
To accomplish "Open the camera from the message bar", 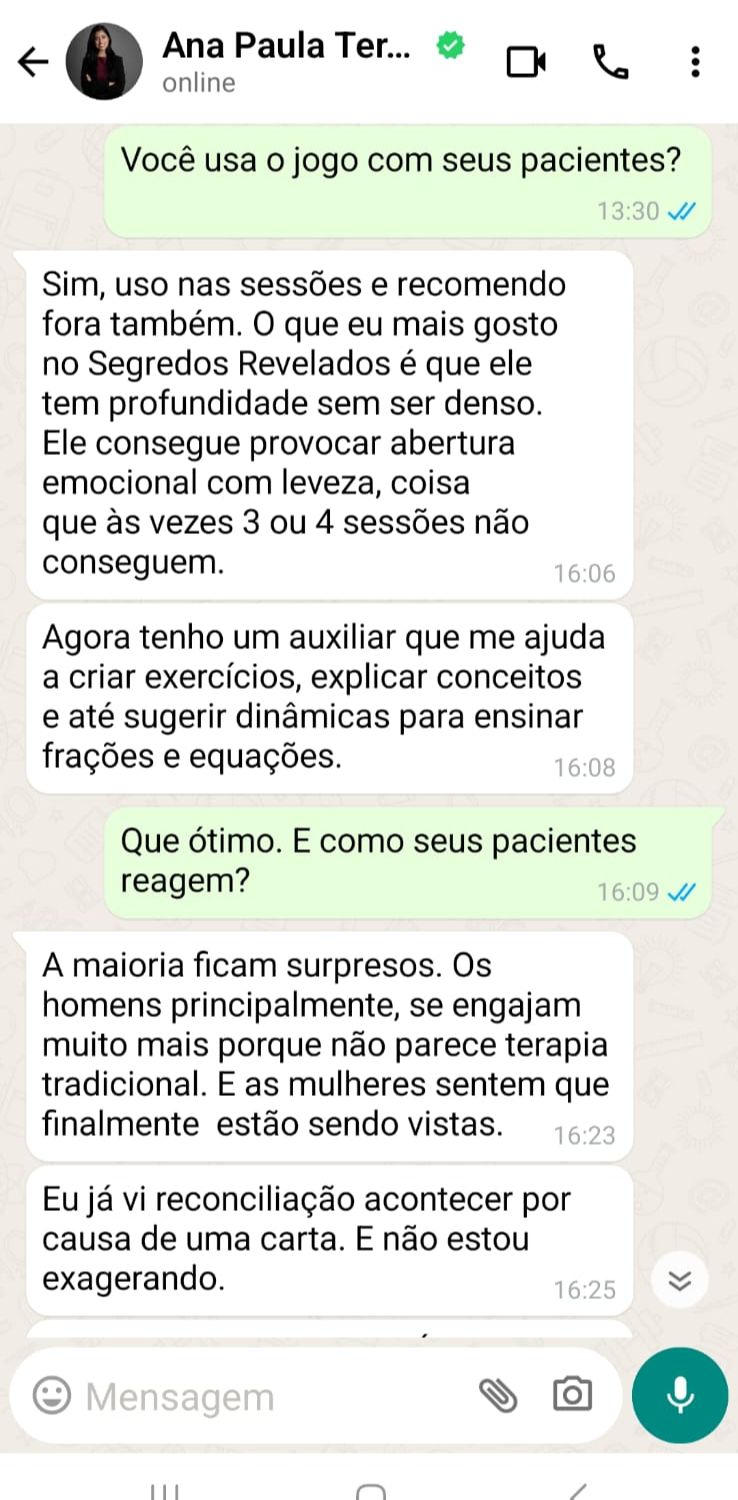I will click(x=573, y=1394).
